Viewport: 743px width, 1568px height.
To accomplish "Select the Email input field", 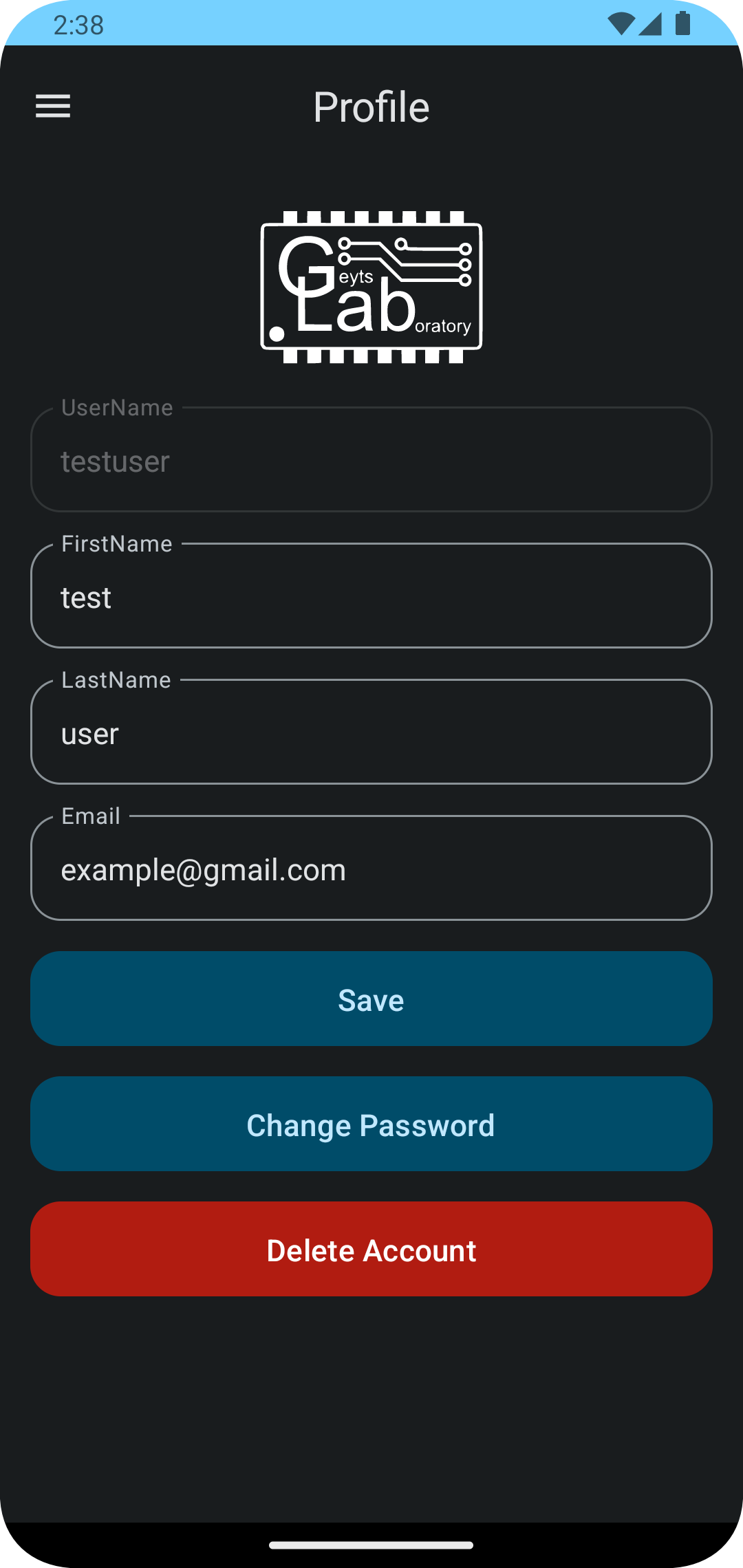I will [371, 869].
